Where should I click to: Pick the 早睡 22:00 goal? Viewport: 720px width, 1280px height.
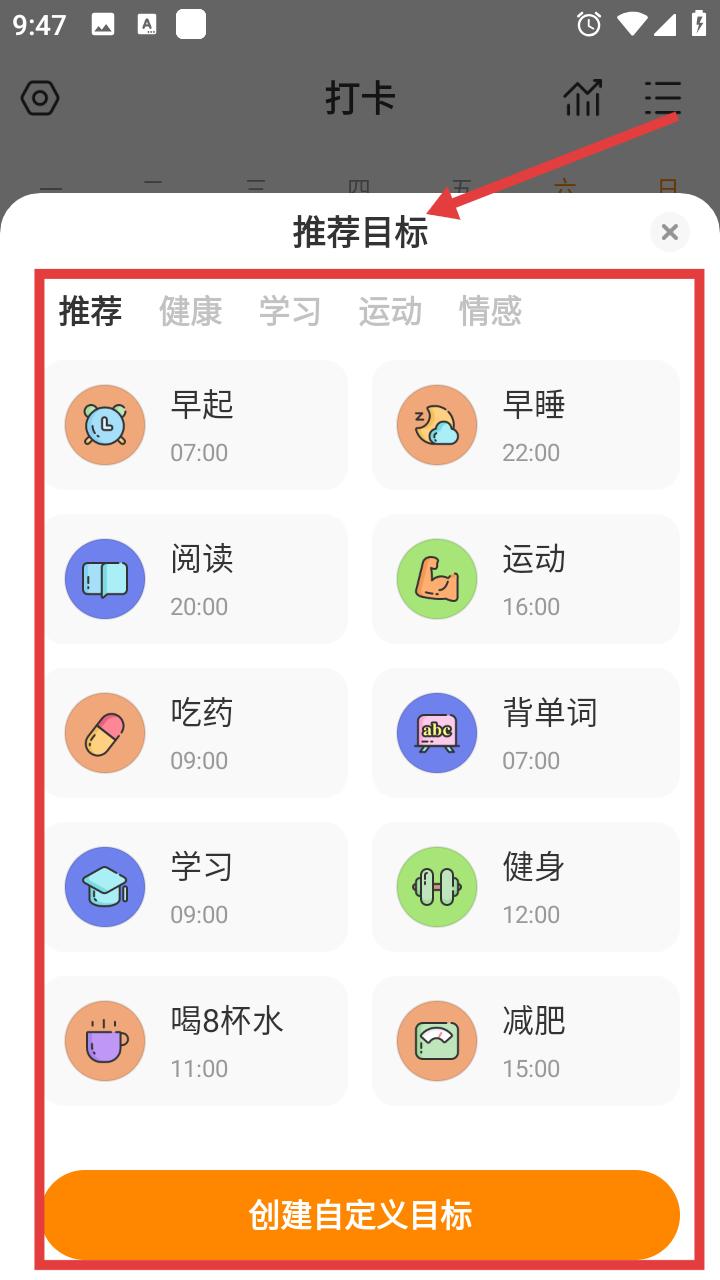coord(526,425)
